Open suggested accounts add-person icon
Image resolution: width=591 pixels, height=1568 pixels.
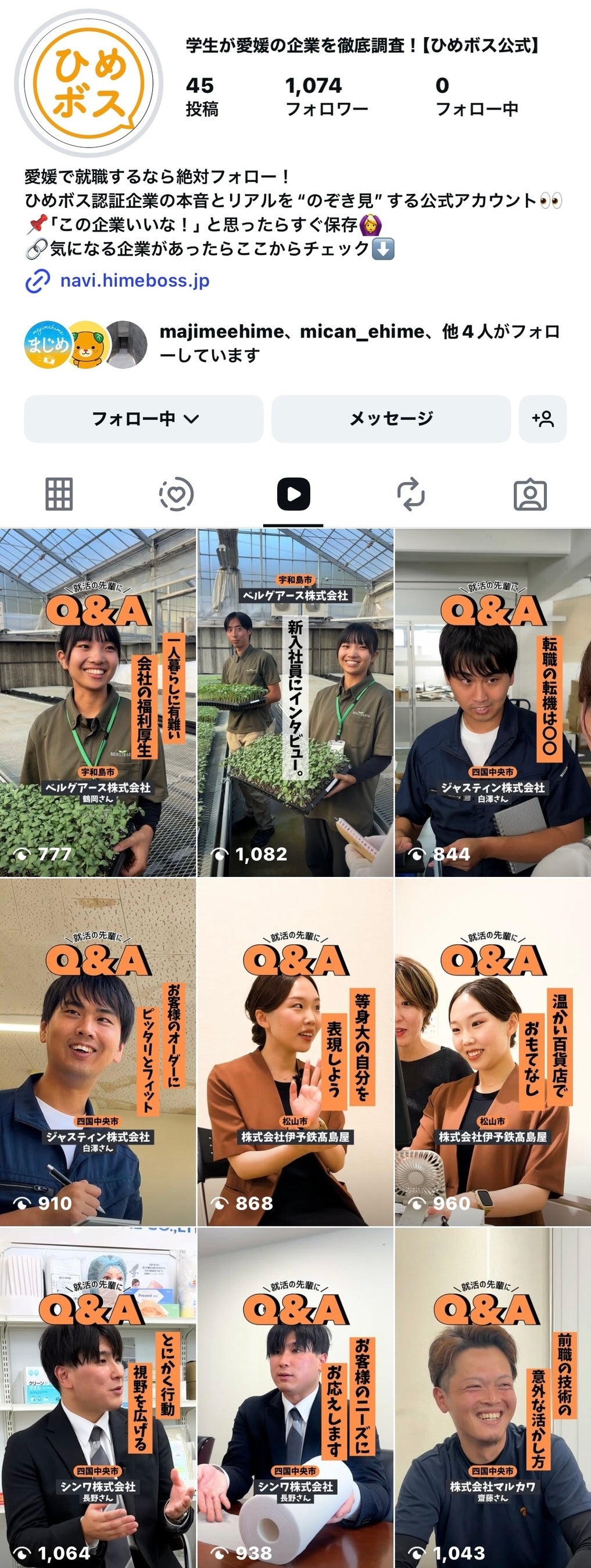click(542, 419)
